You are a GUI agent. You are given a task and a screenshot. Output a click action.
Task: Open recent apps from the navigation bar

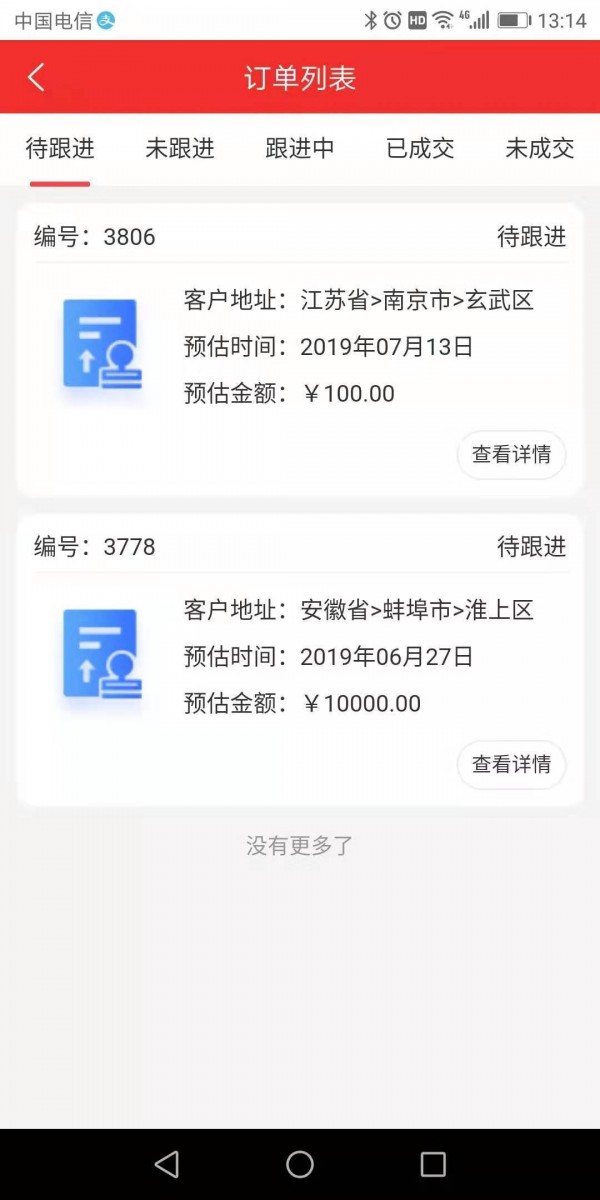tap(433, 1164)
